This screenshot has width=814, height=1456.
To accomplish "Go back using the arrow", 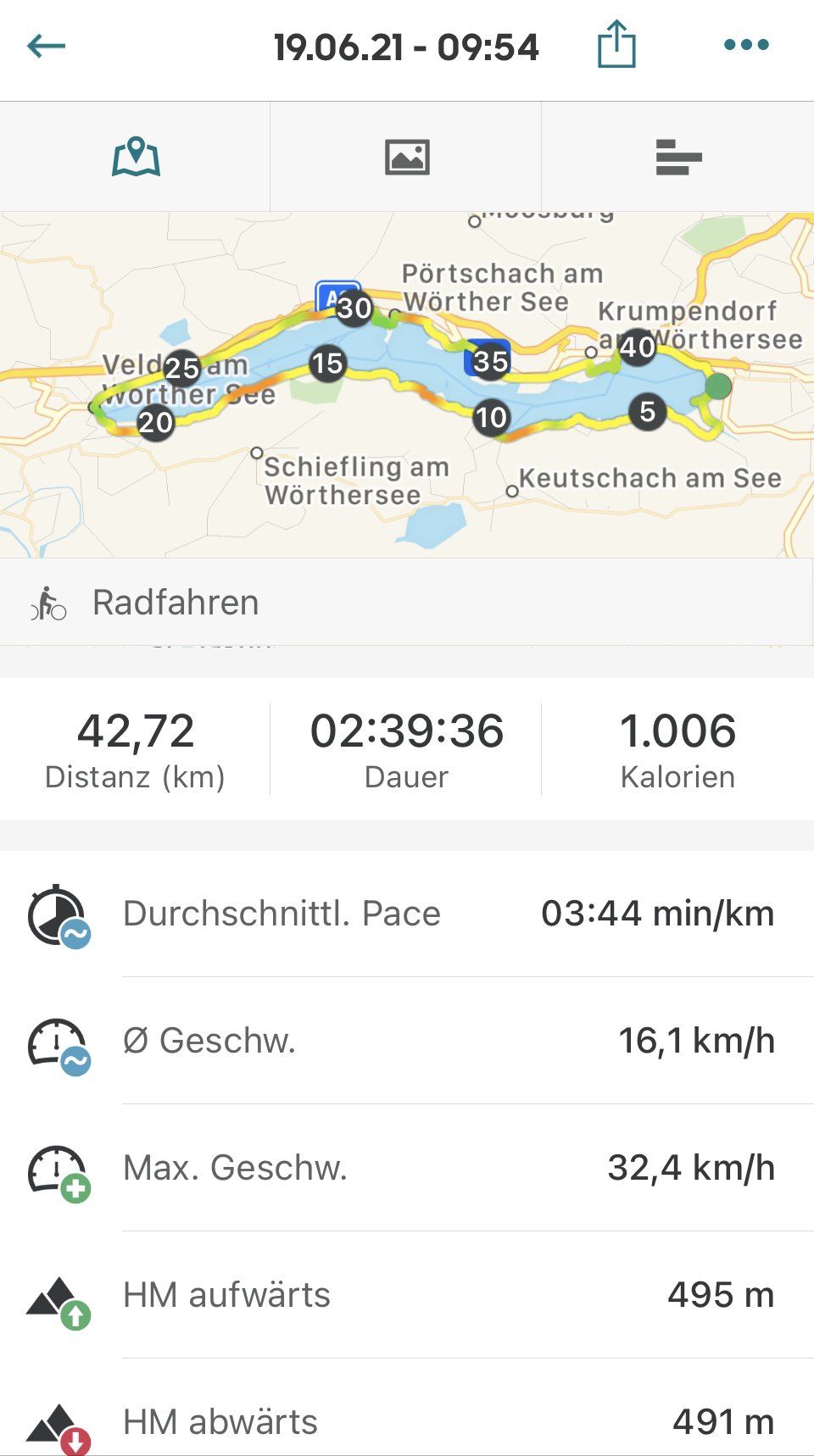I will coord(46,46).
